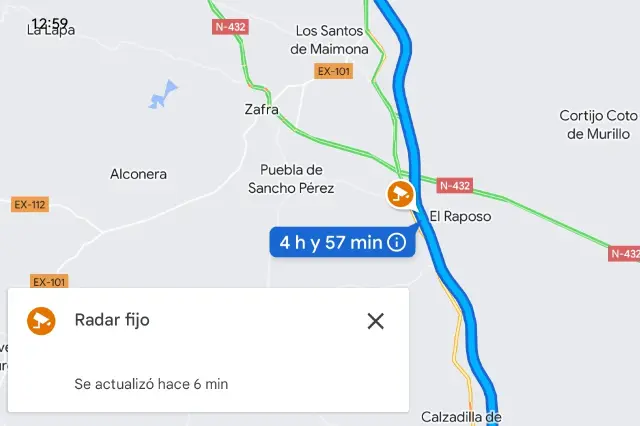
Task: Tap the speed camera marker near El Raposo
Action: [401, 194]
